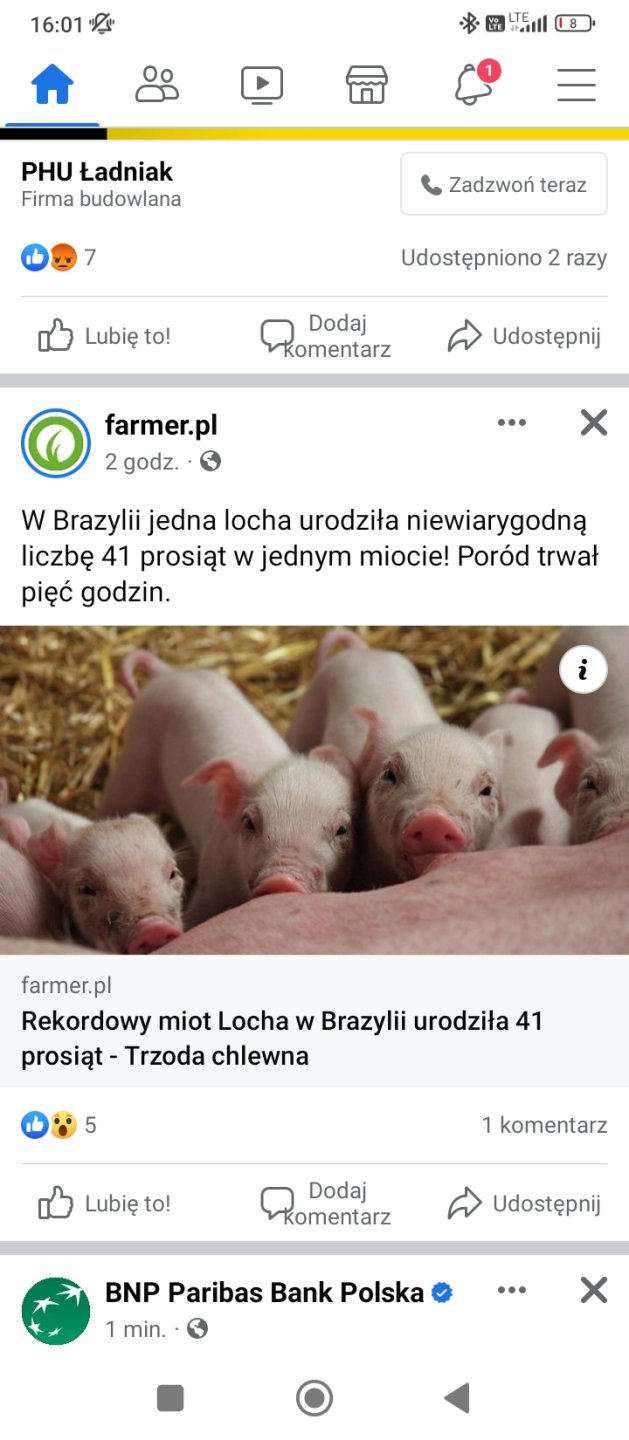Screen dimensions: 629x1440
Task: Like the farmer.pl post
Action: tap(104, 1203)
